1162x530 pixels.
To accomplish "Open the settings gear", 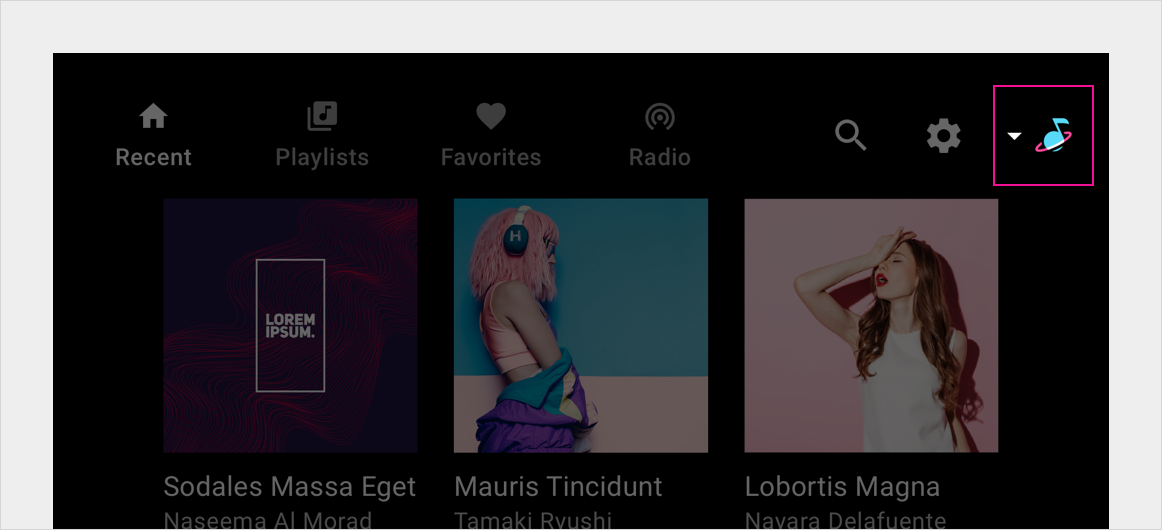I will (x=943, y=135).
